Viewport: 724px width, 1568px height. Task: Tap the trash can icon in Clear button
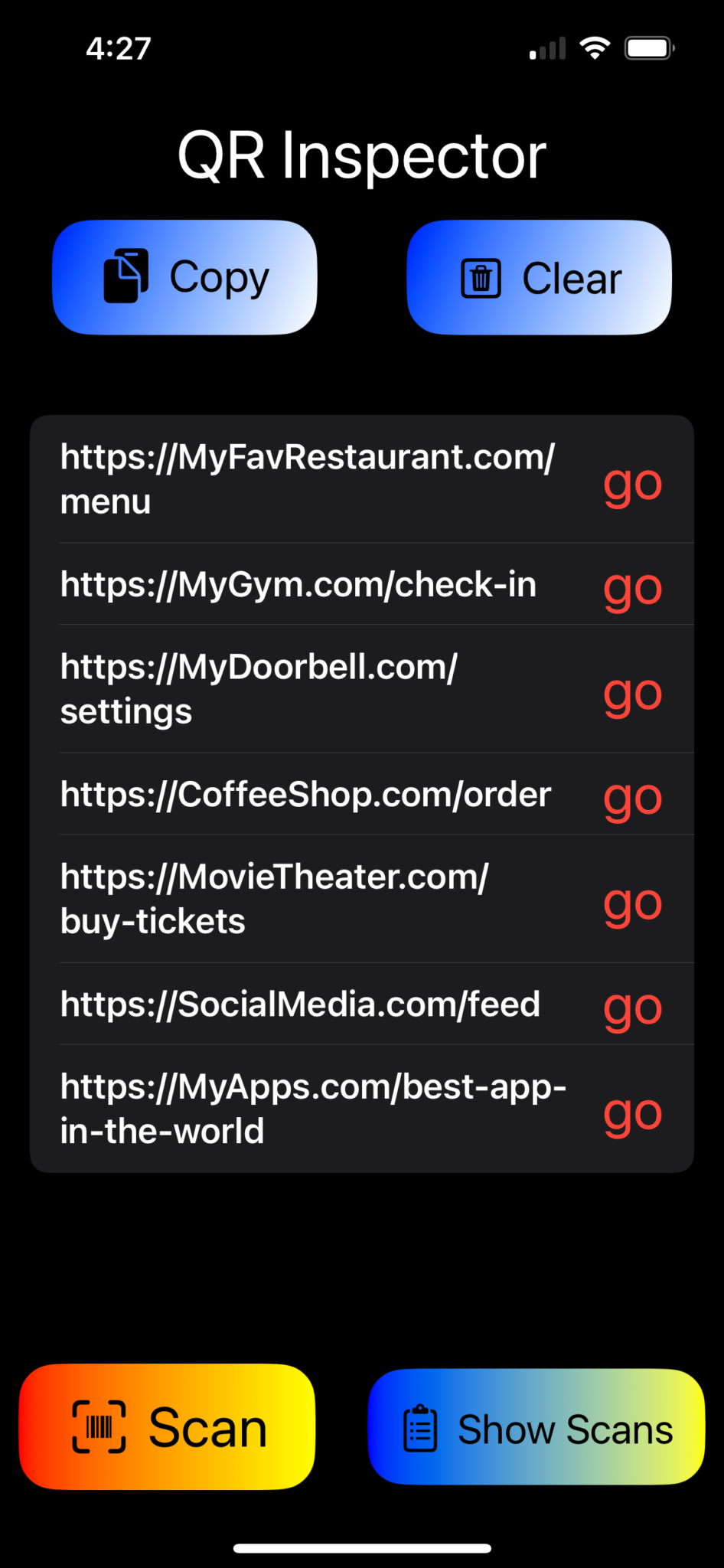pos(481,278)
